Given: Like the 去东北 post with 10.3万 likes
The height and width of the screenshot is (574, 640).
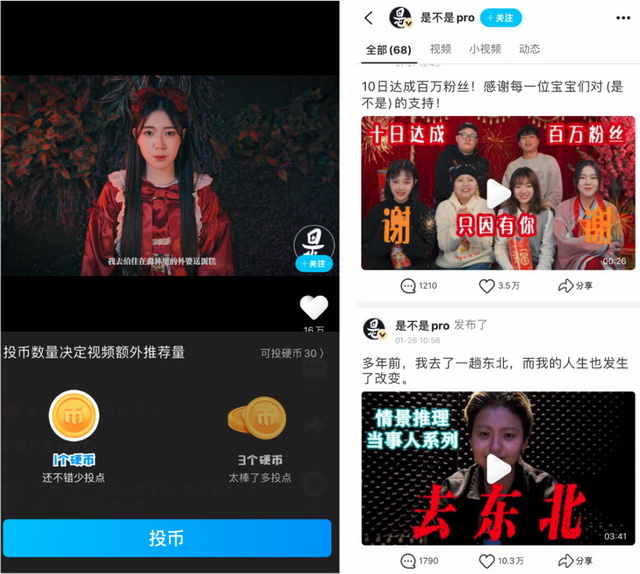Looking at the screenshot, I should click(x=500, y=561).
